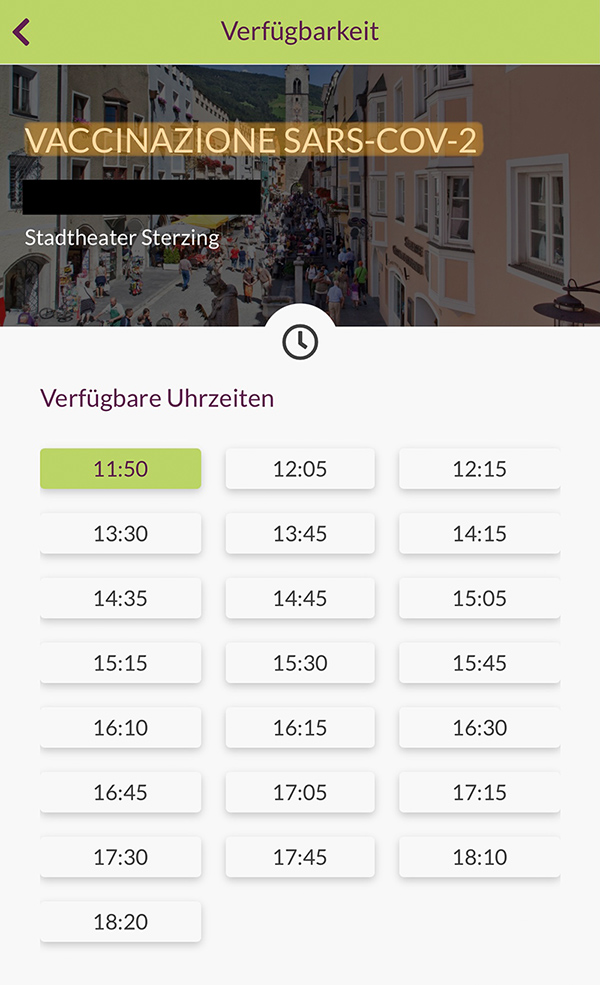Tap the 17:45 time slot
The width and height of the screenshot is (600, 985).
300,857
